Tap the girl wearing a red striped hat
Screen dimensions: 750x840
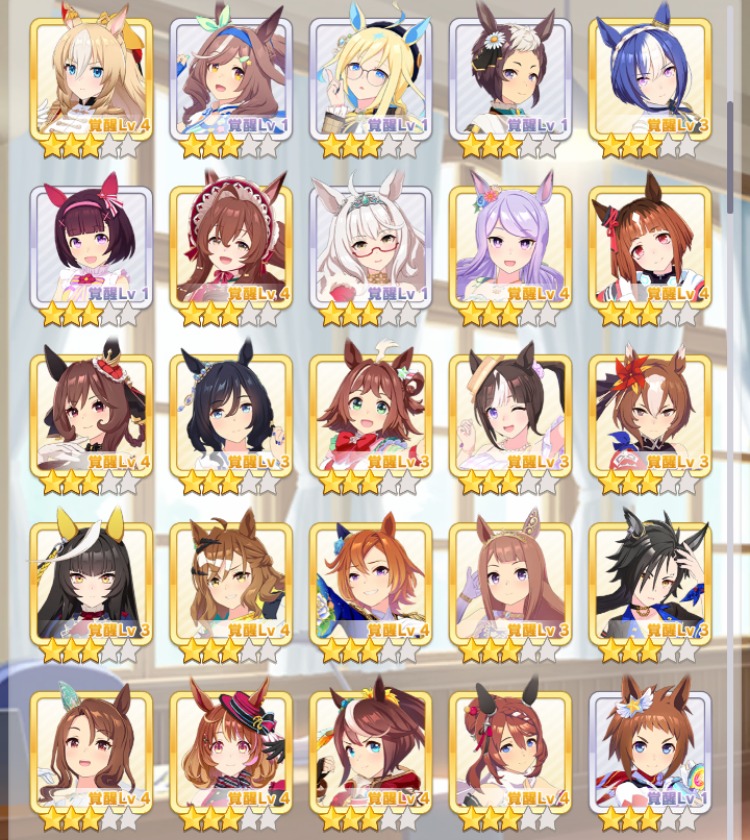[x=231, y=750]
